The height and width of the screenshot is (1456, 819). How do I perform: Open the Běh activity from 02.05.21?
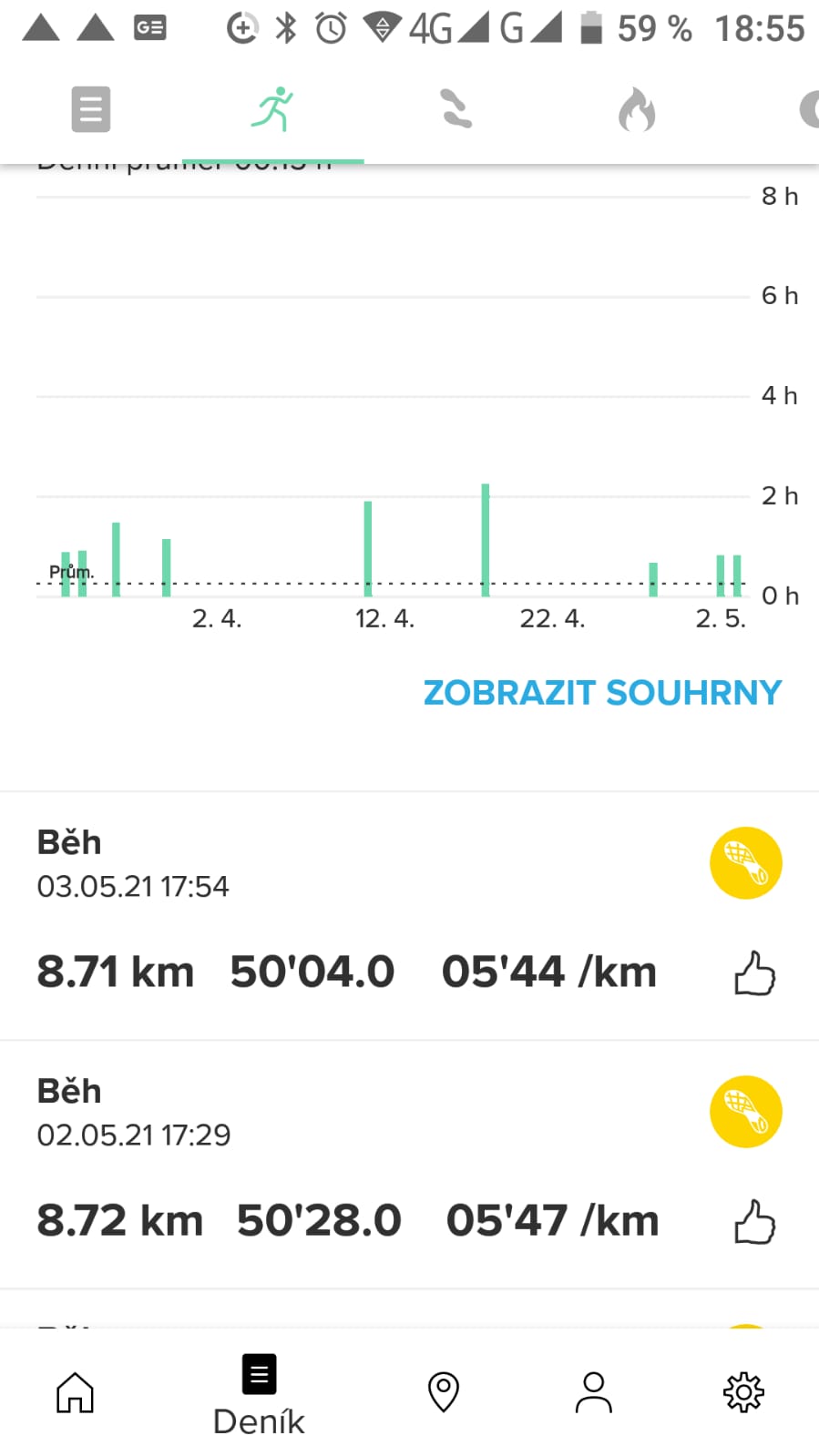coord(409,1164)
